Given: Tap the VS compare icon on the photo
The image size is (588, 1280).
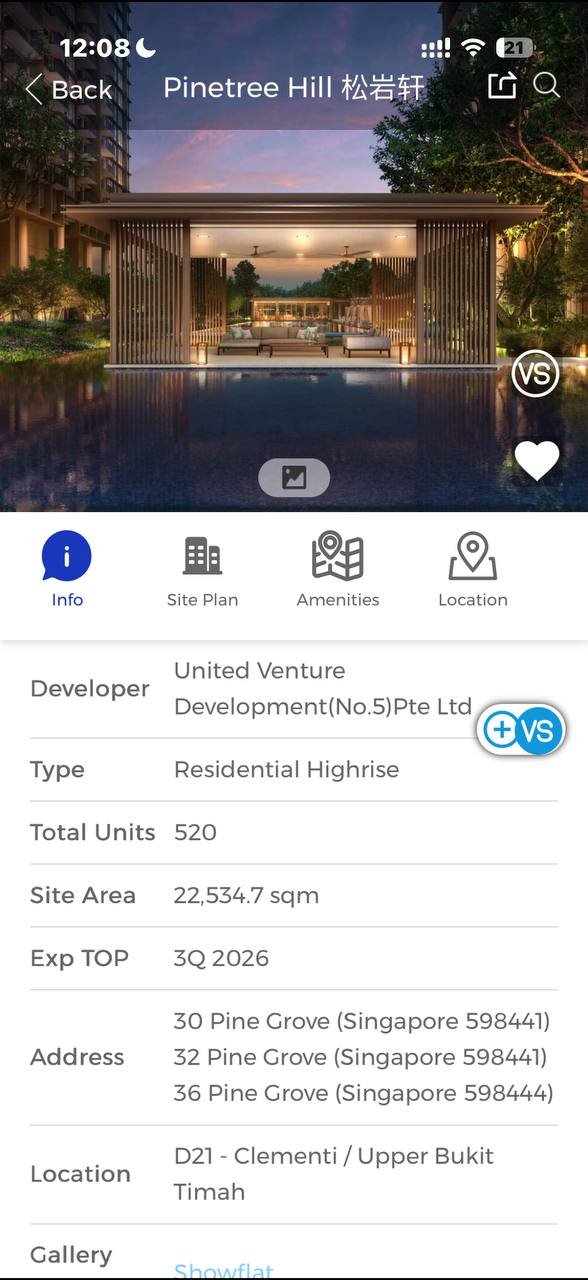Looking at the screenshot, I should point(535,374).
